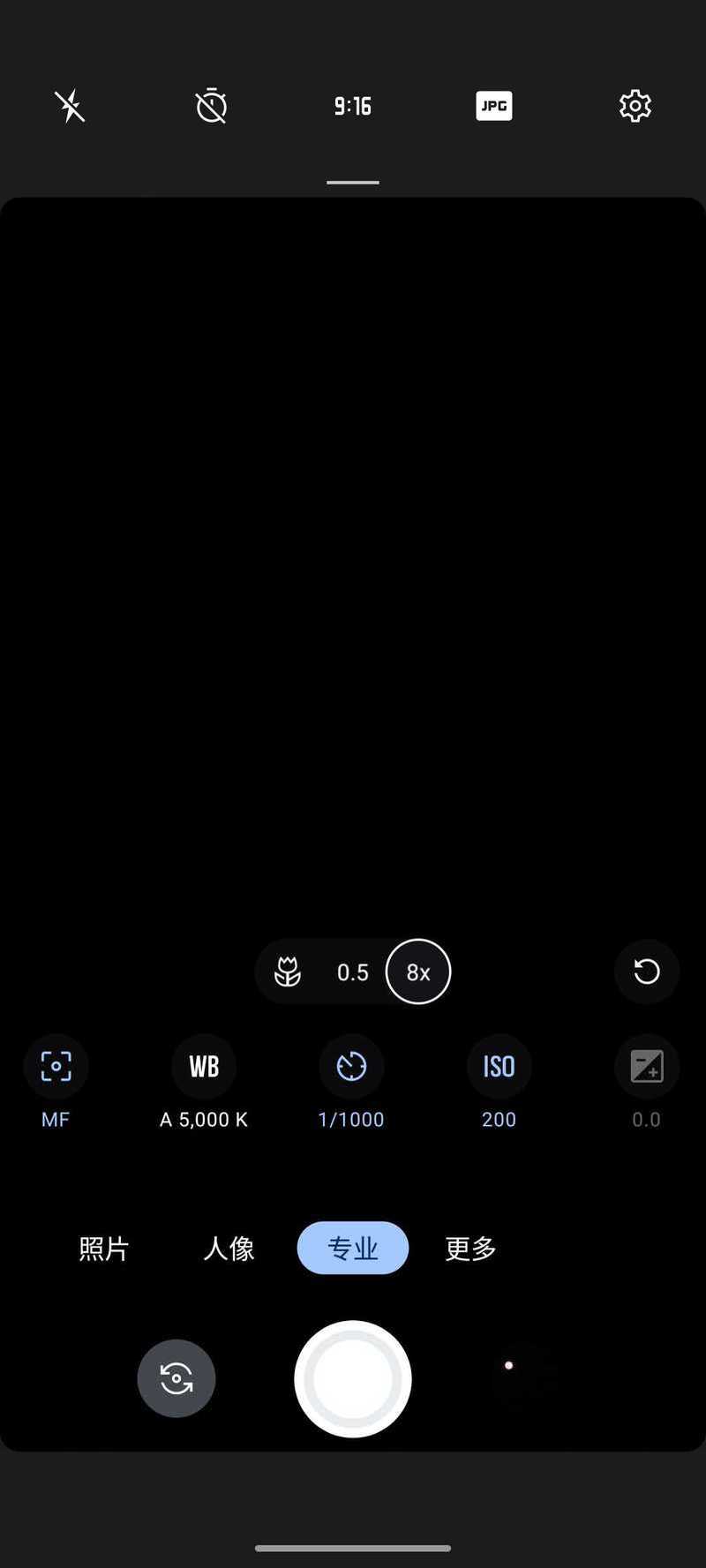Switch the JPG file format
This screenshot has height=1568, width=706.
494,106
